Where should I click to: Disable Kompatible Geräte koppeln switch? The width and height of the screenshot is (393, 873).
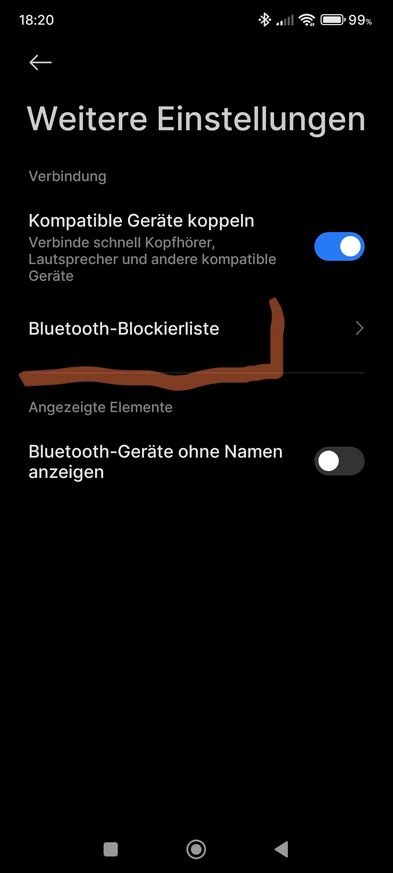(x=339, y=247)
